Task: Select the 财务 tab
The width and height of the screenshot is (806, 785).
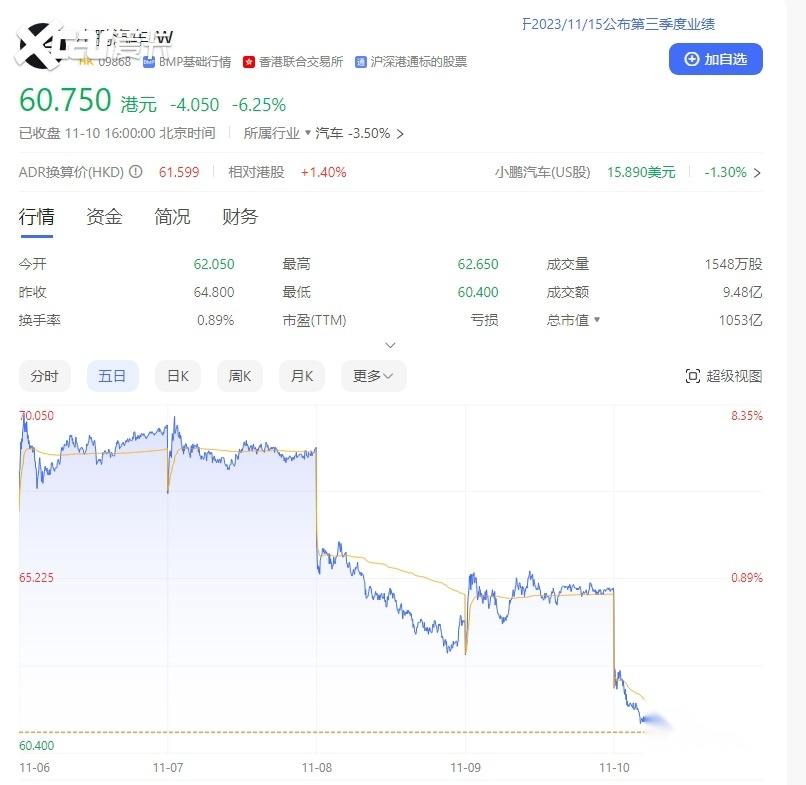Action: 240,216
